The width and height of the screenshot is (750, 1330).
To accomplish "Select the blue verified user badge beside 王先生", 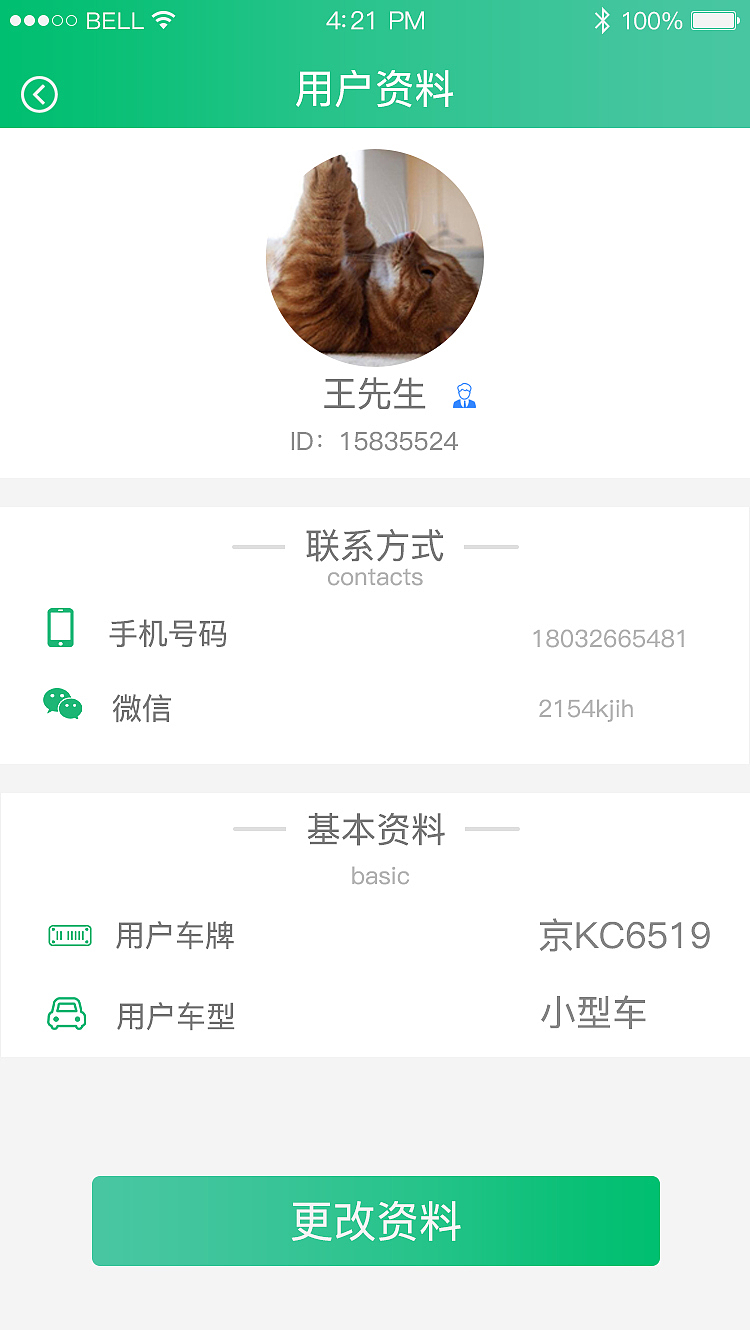I will 463,394.
